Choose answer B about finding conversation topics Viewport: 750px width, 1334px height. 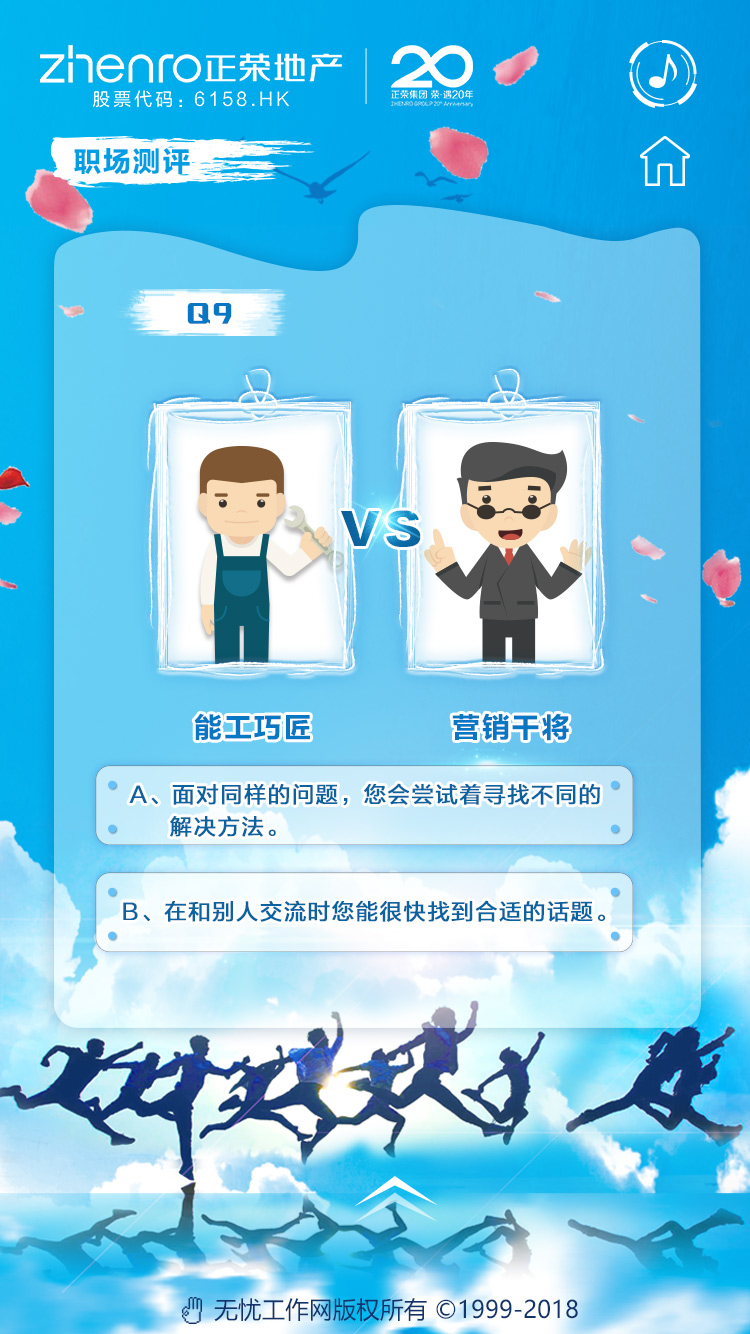pos(364,912)
